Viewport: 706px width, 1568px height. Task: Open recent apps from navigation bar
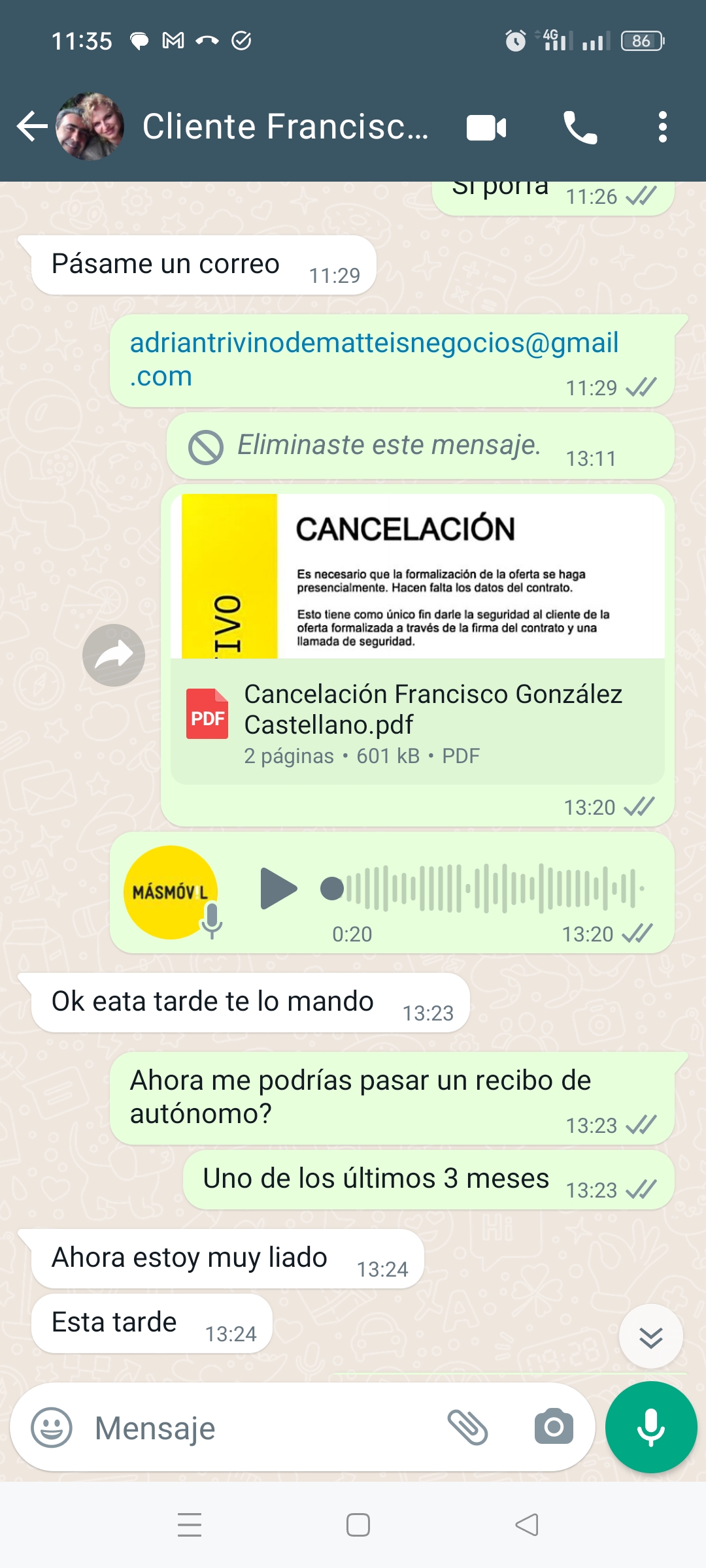tap(190, 1525)
